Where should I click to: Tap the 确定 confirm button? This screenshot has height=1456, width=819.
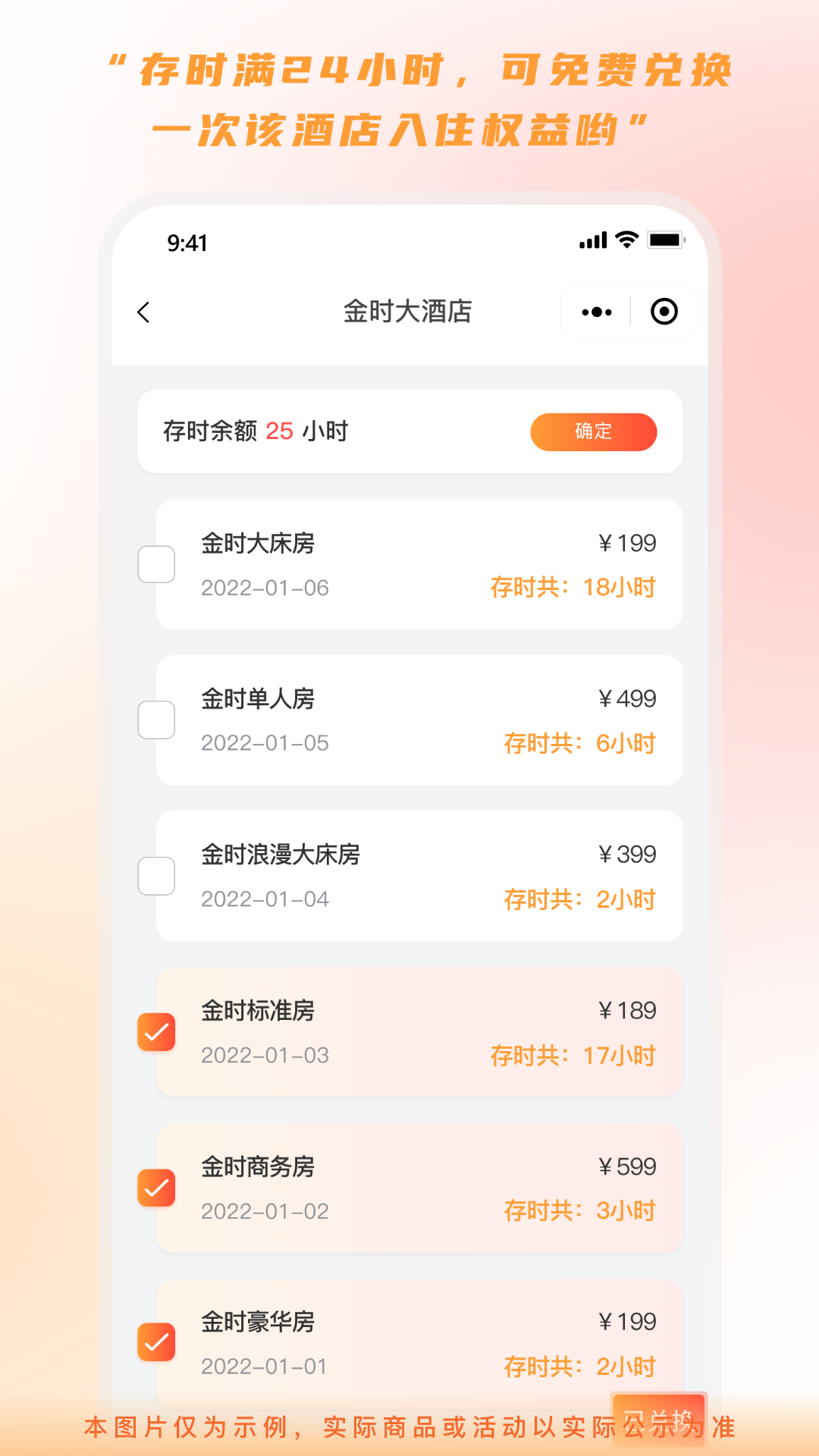pos(594,431)
